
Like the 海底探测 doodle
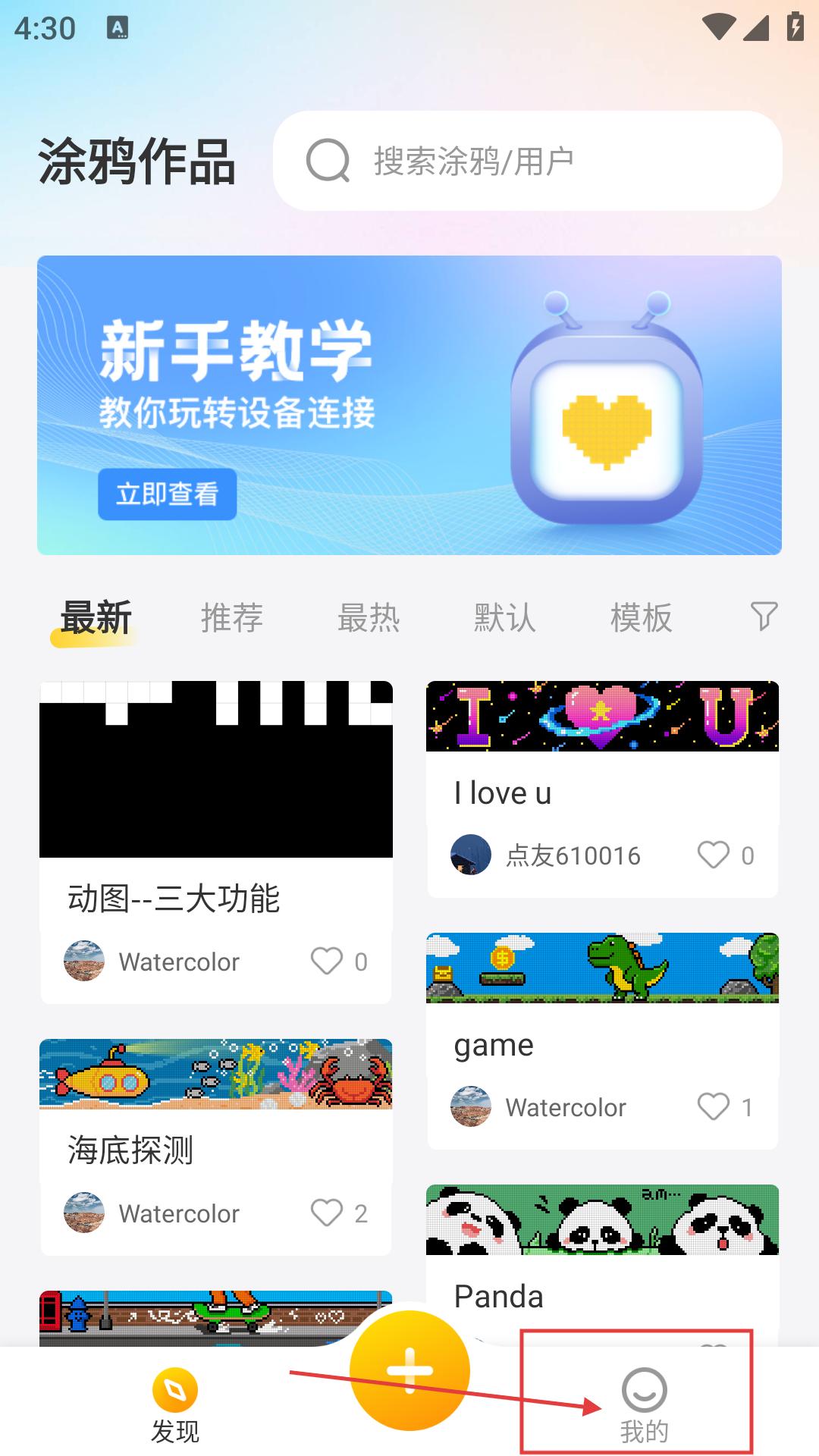327,1213
